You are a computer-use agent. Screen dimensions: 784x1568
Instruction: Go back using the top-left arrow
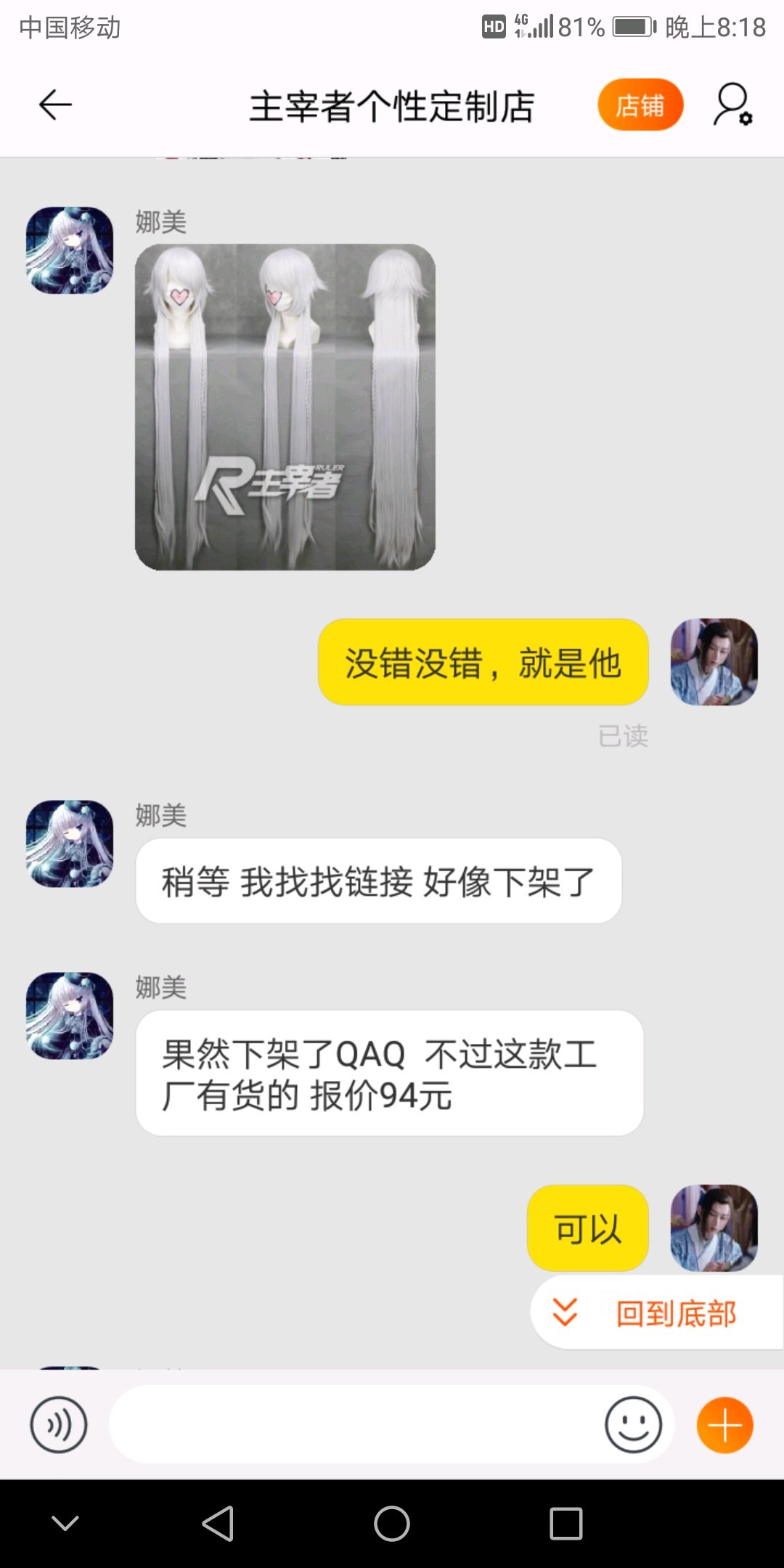55,105
